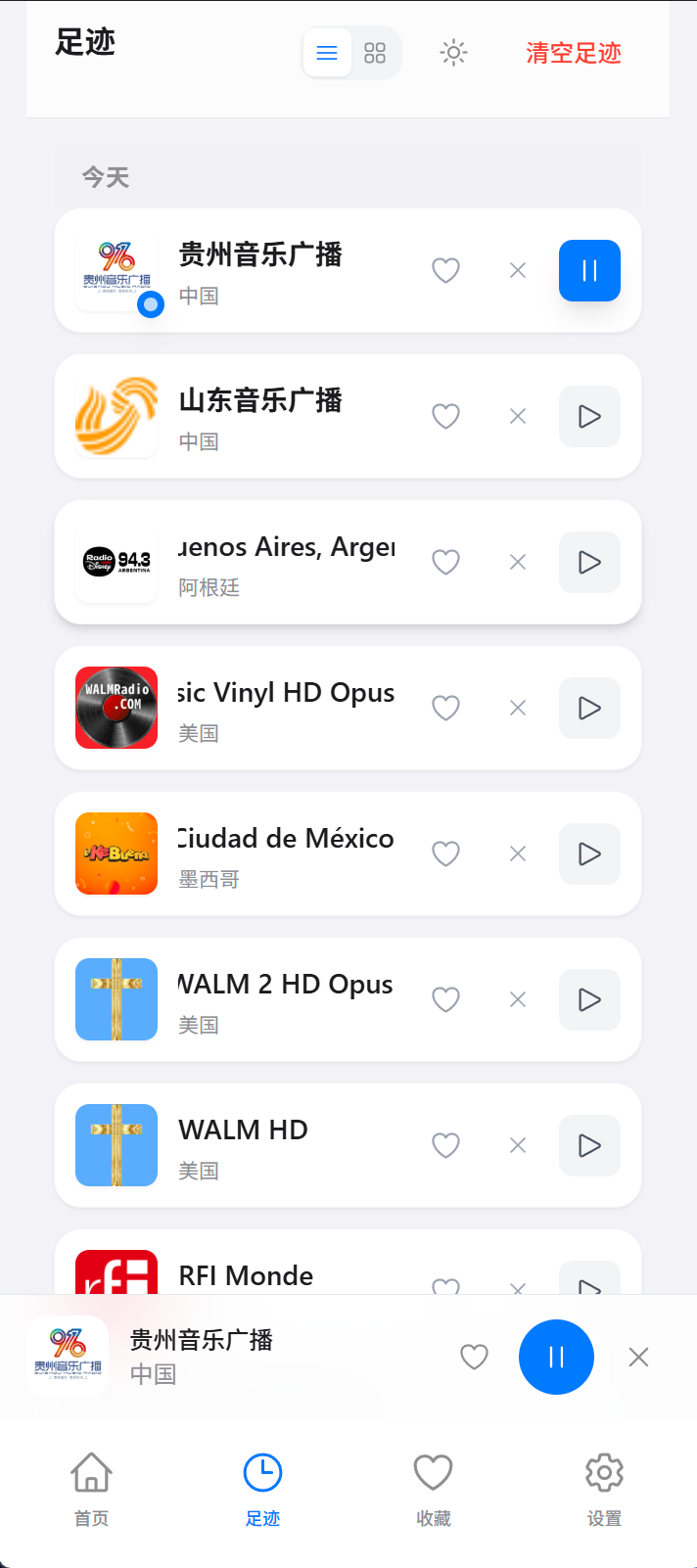The width and height of the screenshot is (697, 1568).
Task: Open the 设置 settings tab
Action: [604, 1488]
